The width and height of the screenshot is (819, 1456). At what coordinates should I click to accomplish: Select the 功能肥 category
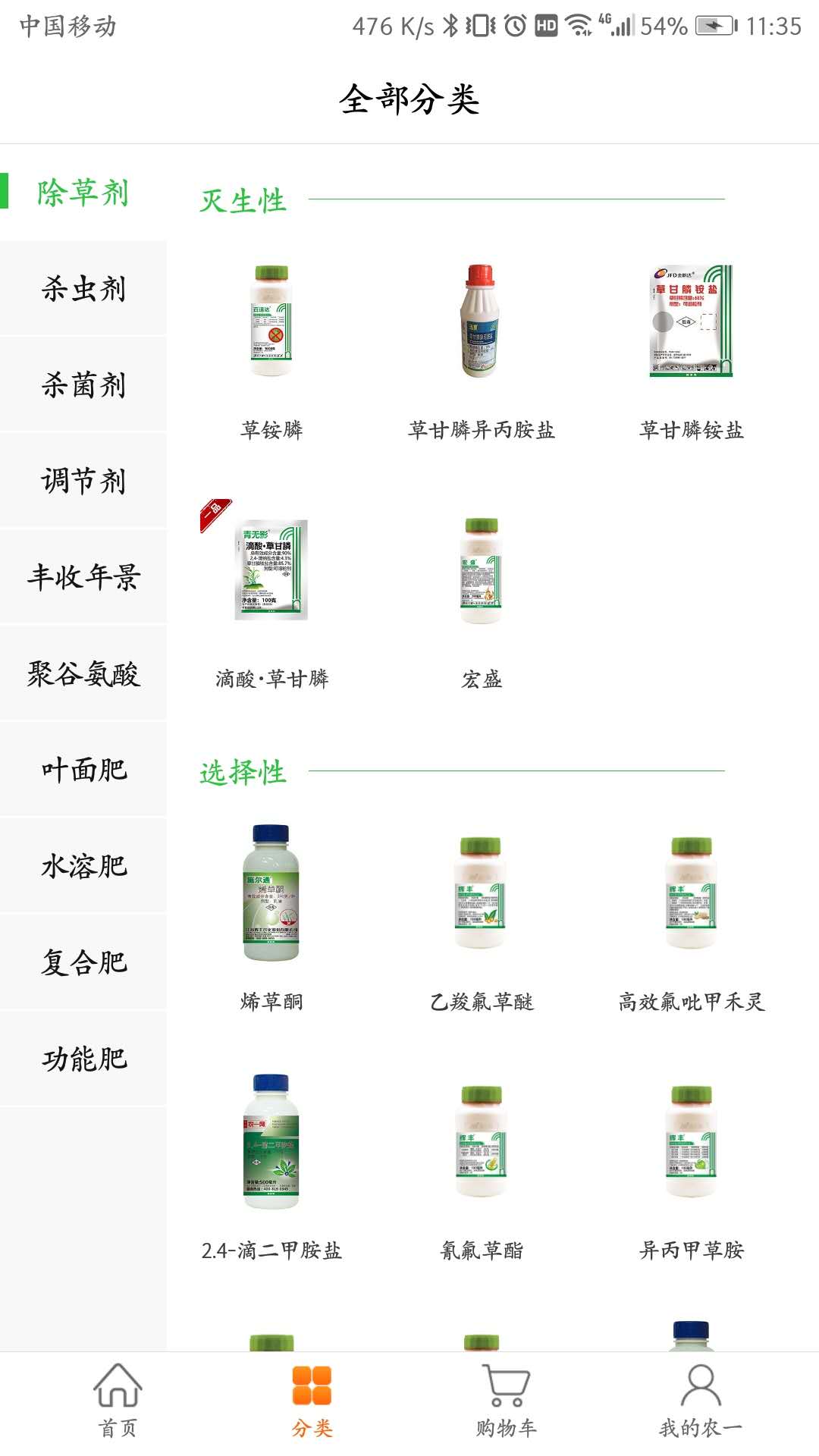click(83, 1059)
